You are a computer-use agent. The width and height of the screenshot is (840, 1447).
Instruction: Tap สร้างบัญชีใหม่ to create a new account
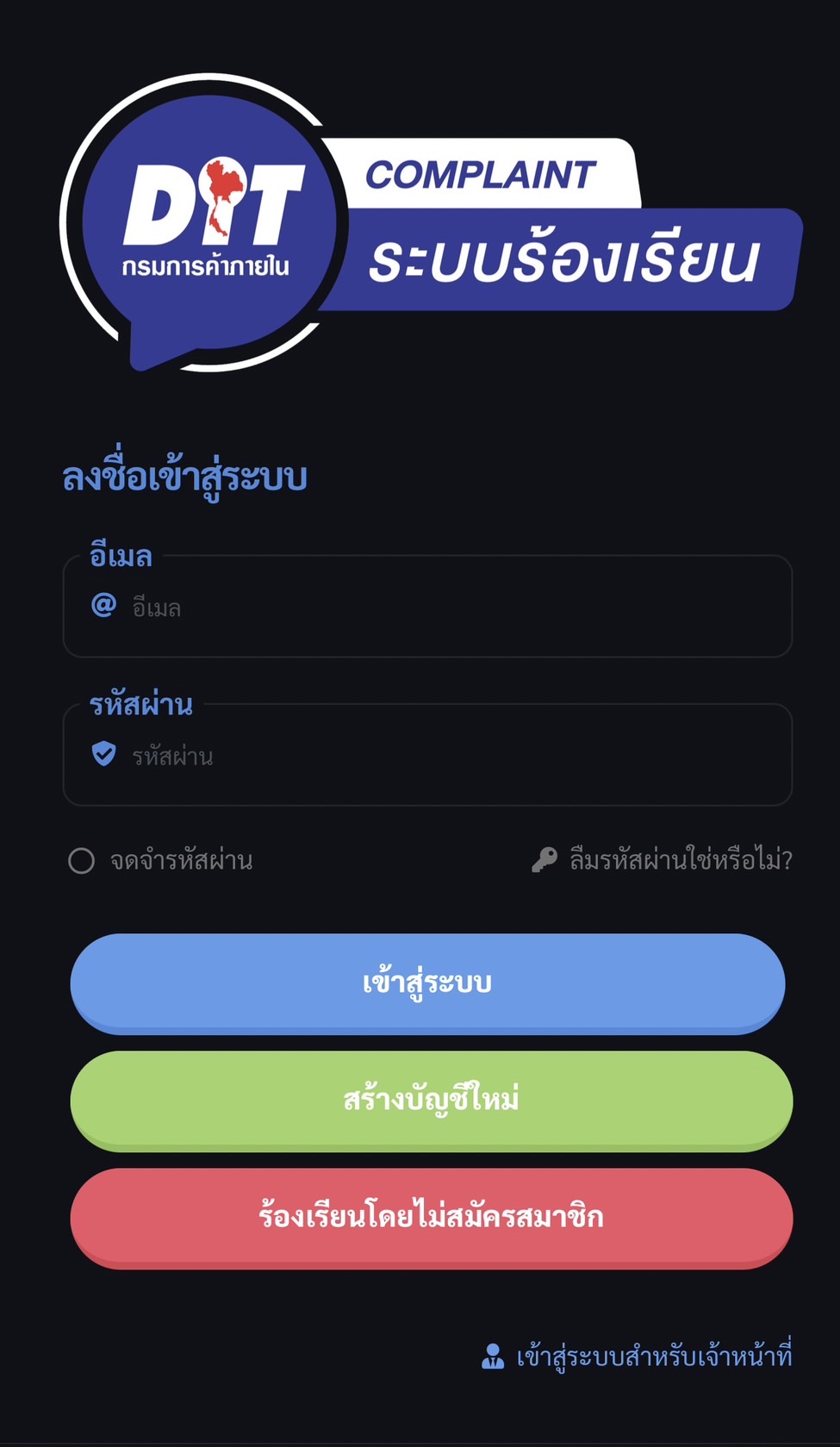coord(431,1101)
